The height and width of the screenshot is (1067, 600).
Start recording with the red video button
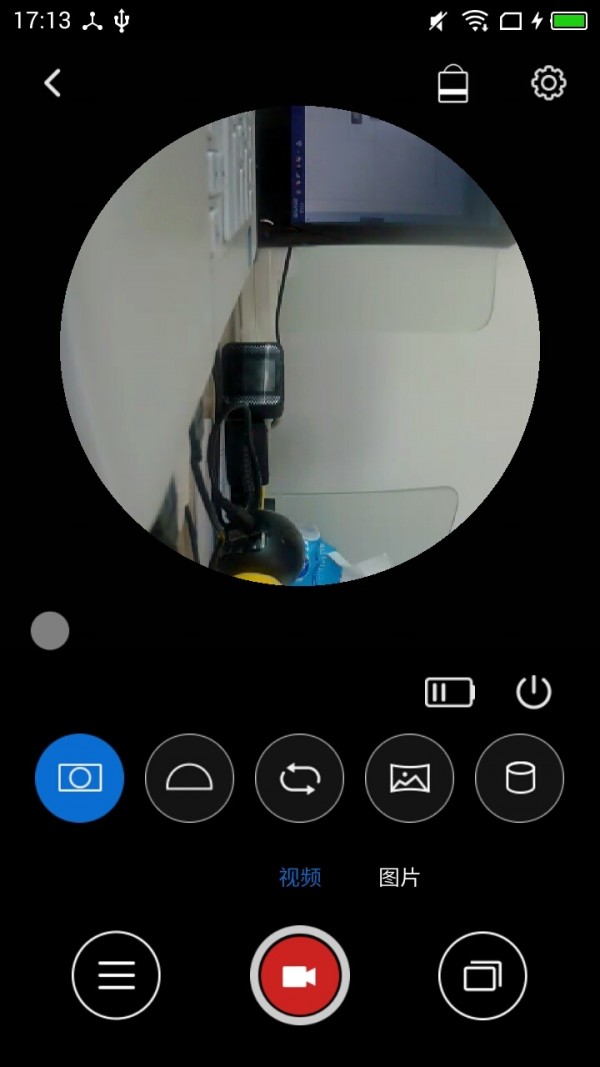299,976
